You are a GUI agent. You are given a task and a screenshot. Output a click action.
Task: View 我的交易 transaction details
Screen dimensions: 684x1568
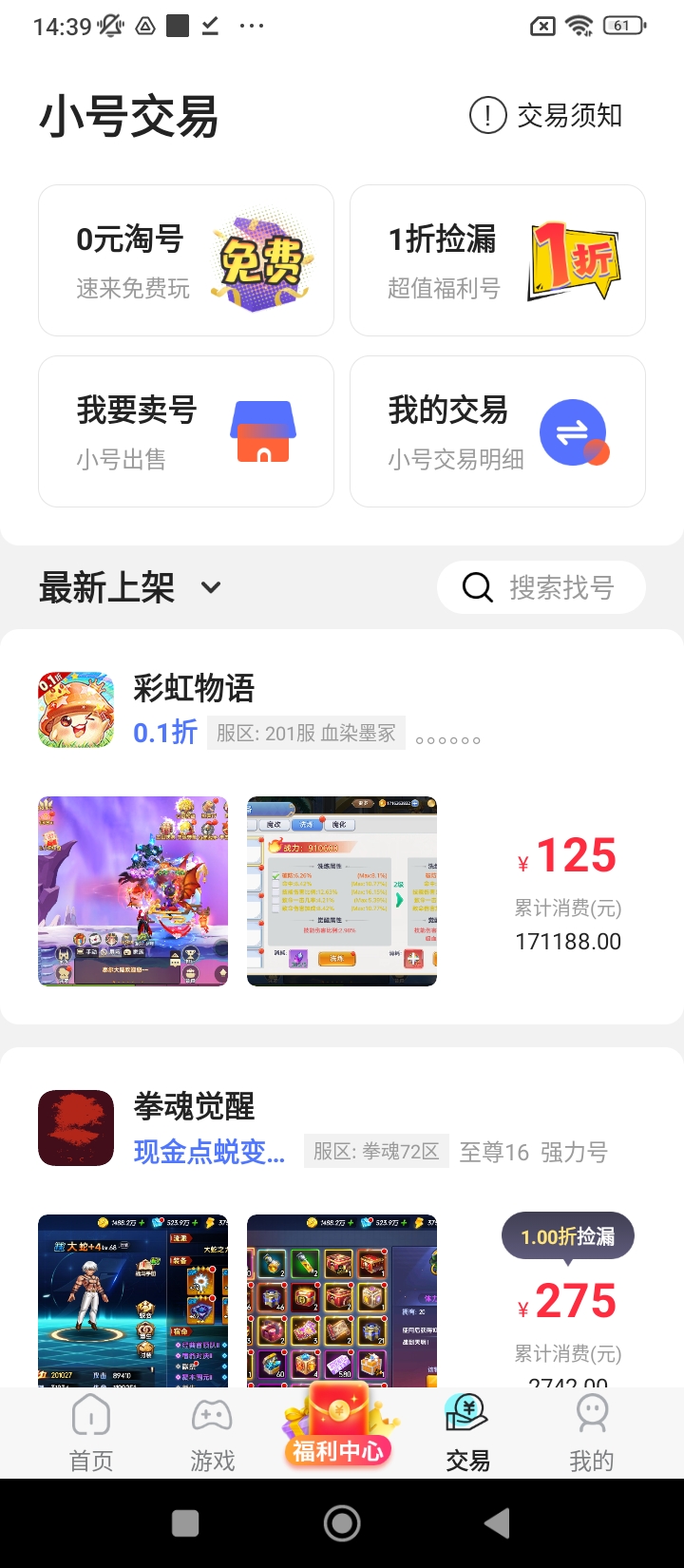point(498,431)
